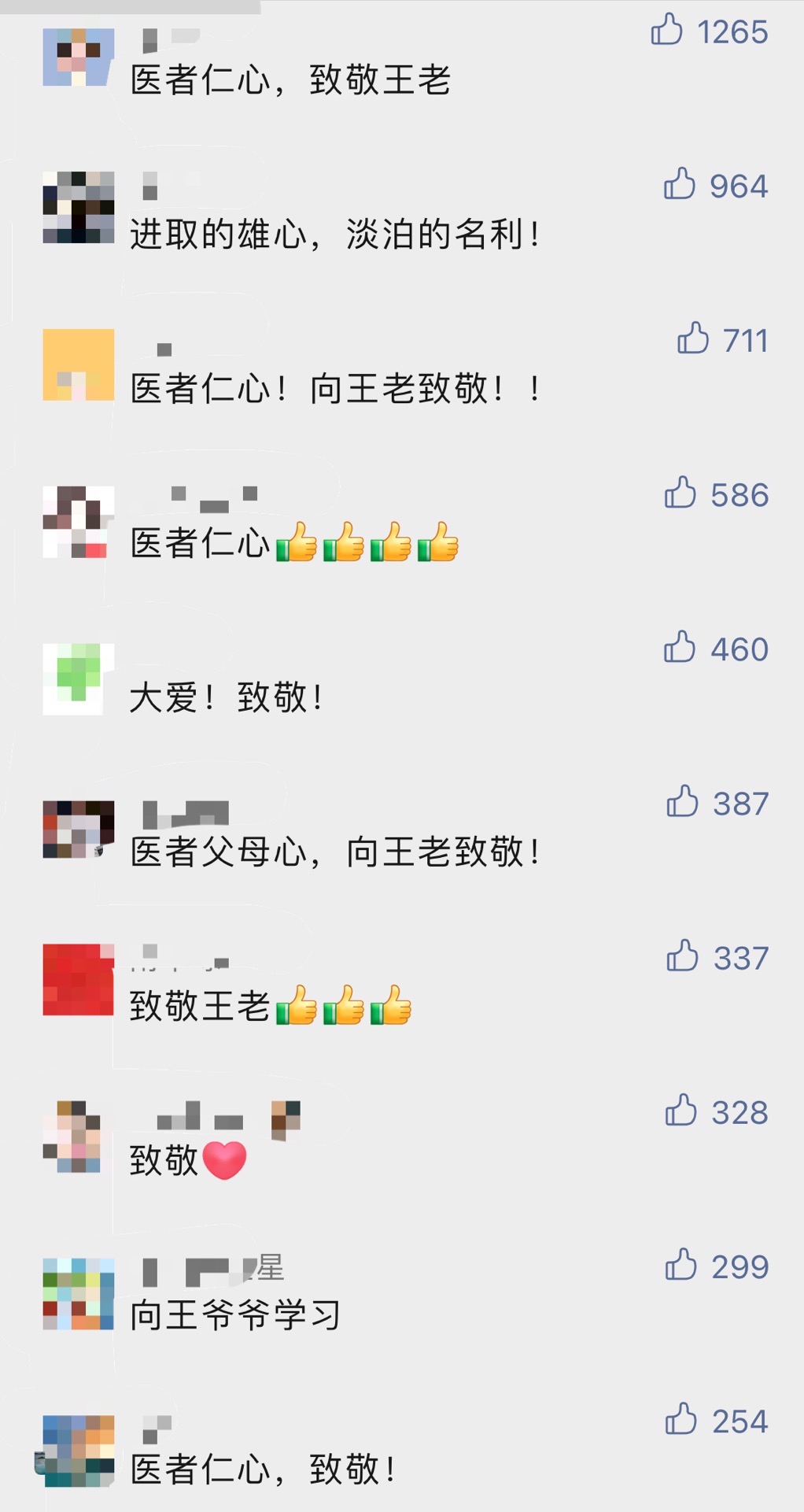Like the comment '向王爷爷学习'

(x=681, y=1264)
